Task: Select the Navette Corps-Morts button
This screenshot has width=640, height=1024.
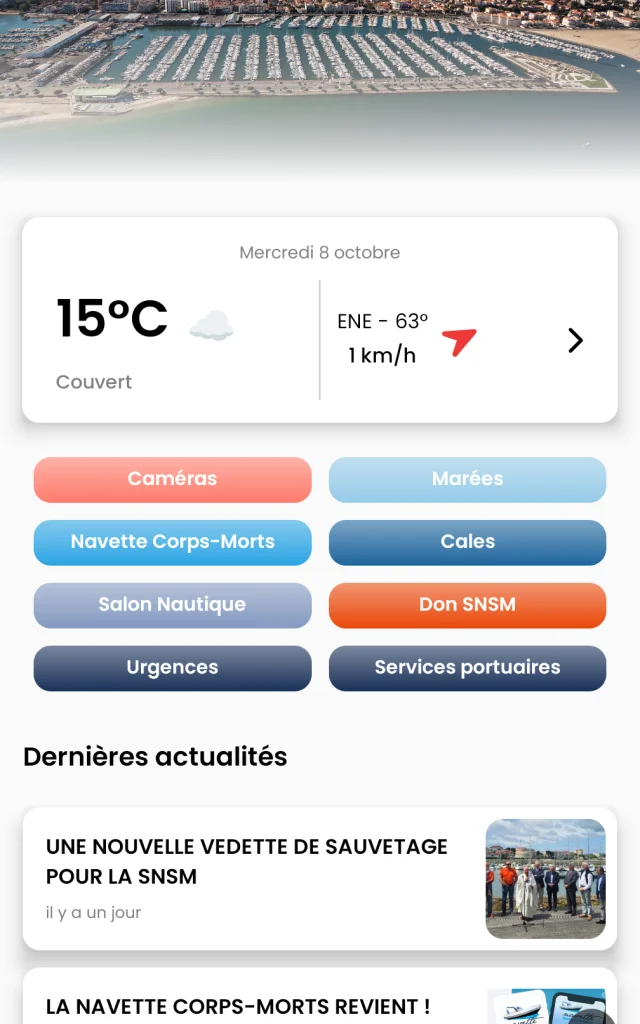Action: (172, 542)
